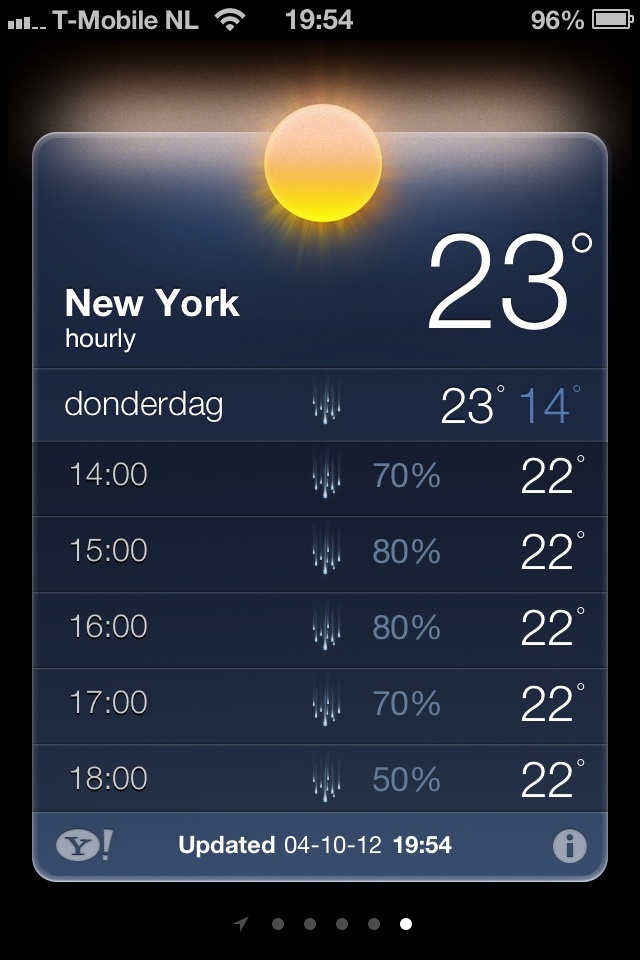640x960 pixels.
Task: Open the info settings button
Action: [569, 846]
